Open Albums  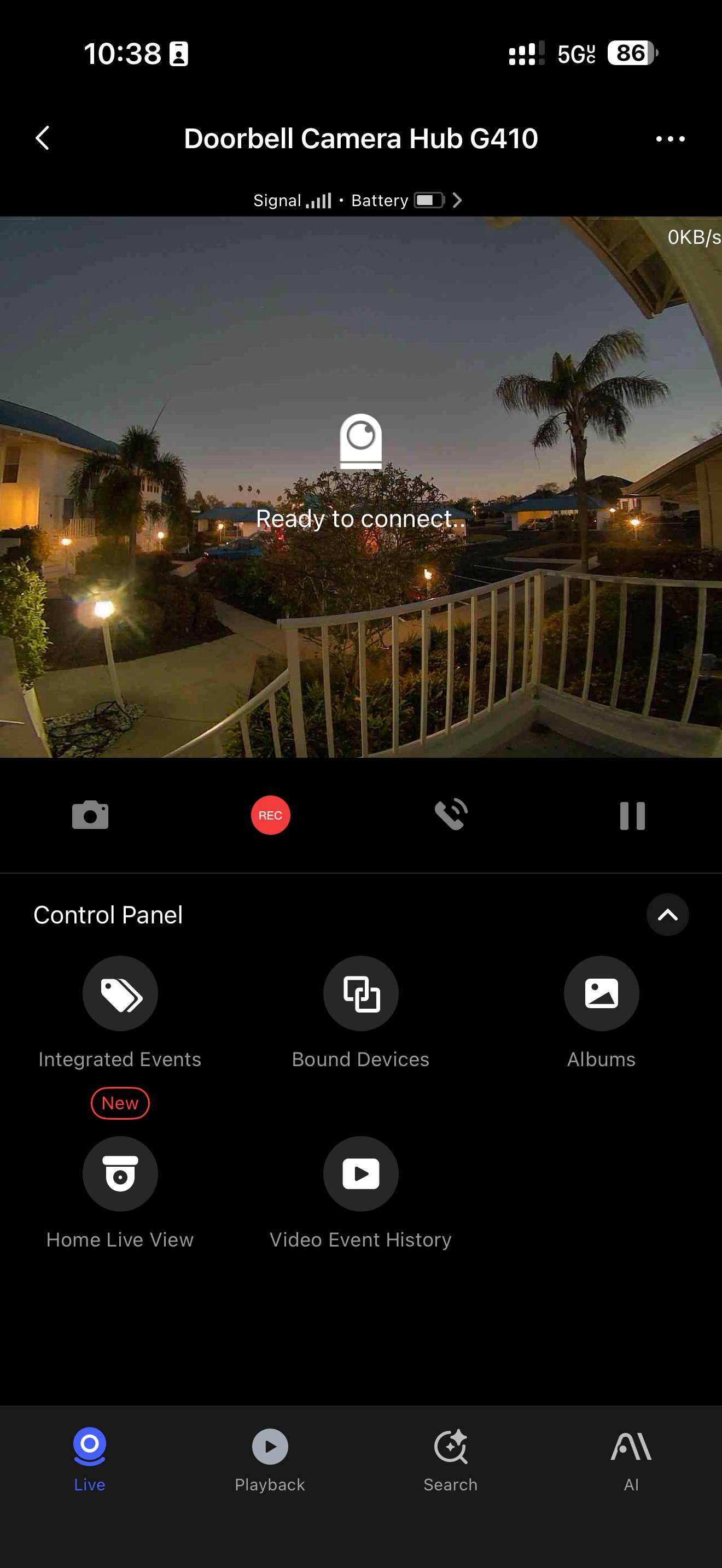(601, 993)
